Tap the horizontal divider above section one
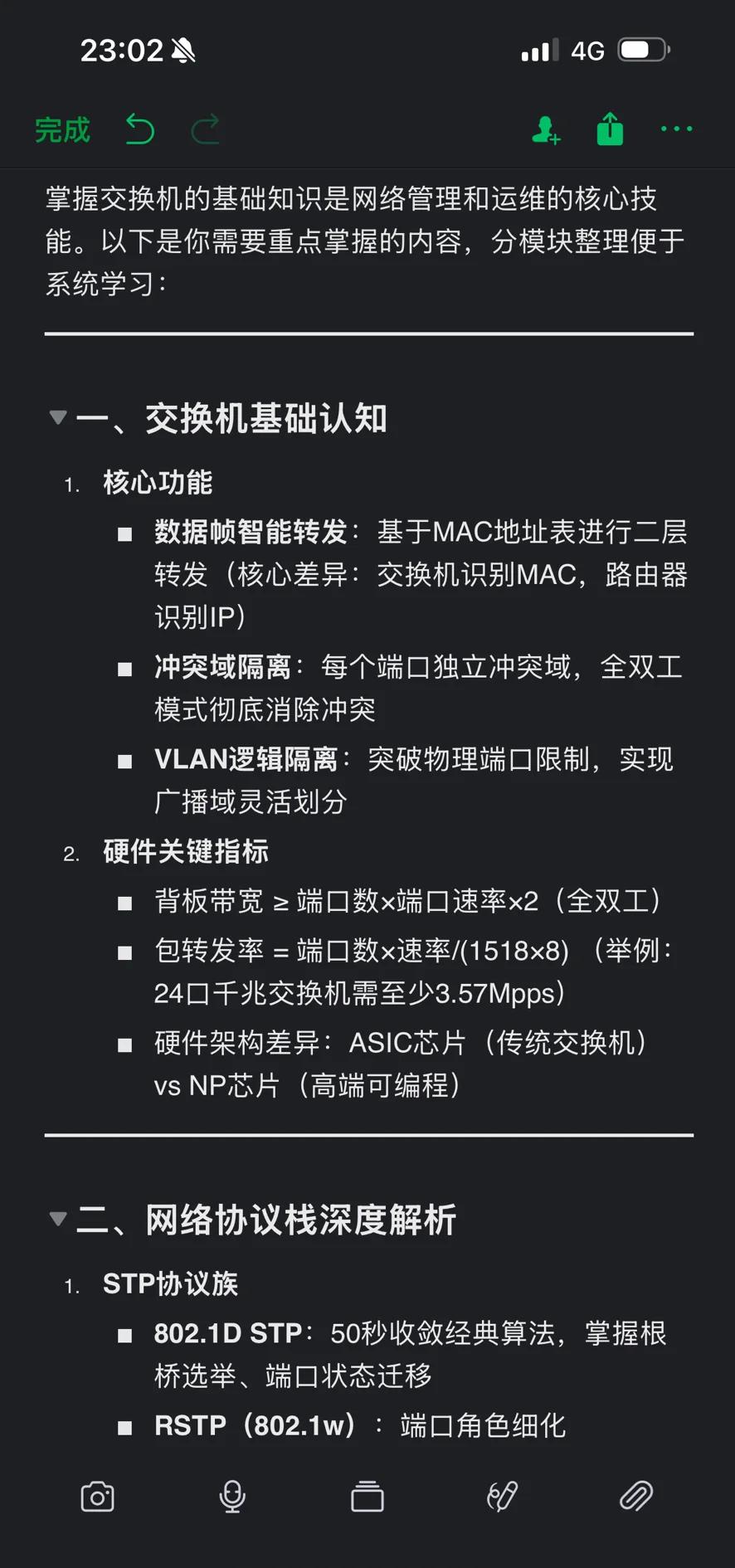Image resolution: width=735 pixels, height=1568 pixels. [367, 332]
